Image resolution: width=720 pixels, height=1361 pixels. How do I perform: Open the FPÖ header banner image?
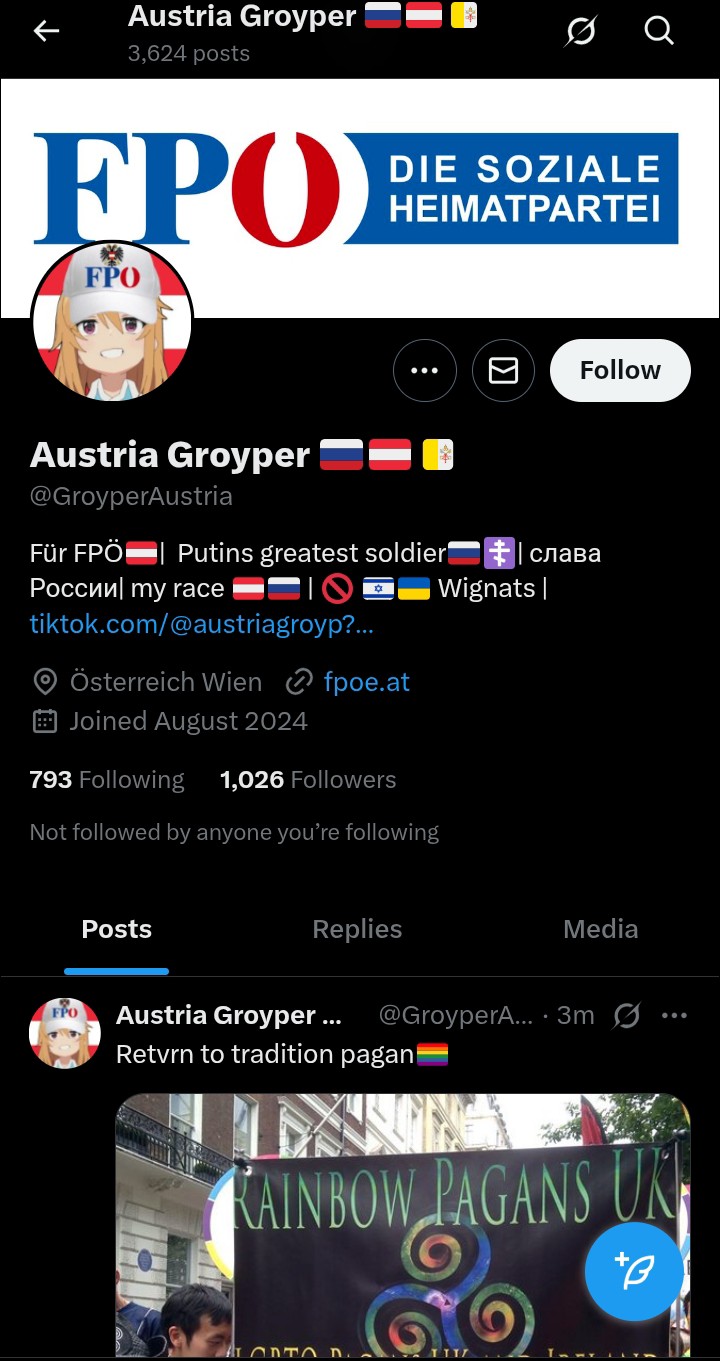(360, 198)
